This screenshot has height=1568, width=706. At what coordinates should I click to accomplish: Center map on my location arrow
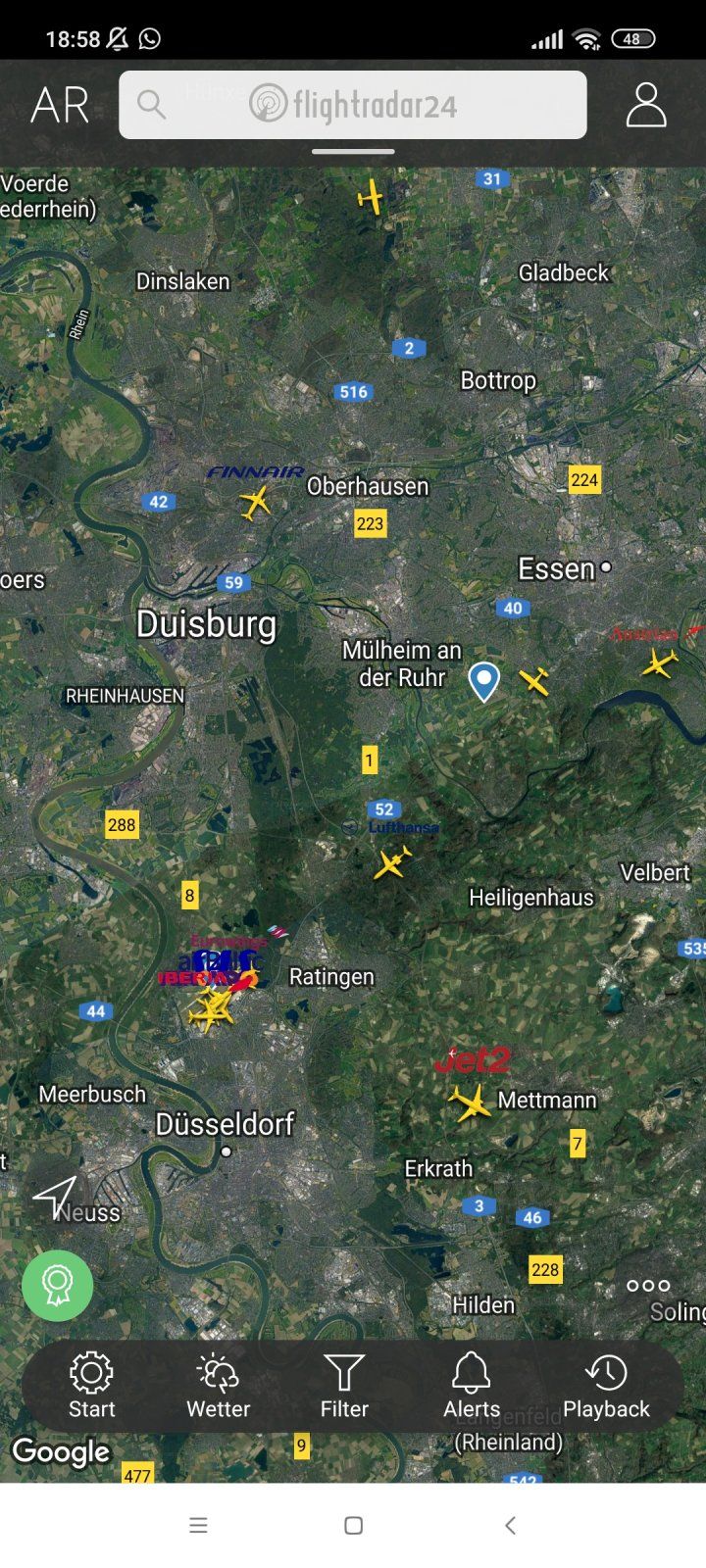[x=56, y=1196]
